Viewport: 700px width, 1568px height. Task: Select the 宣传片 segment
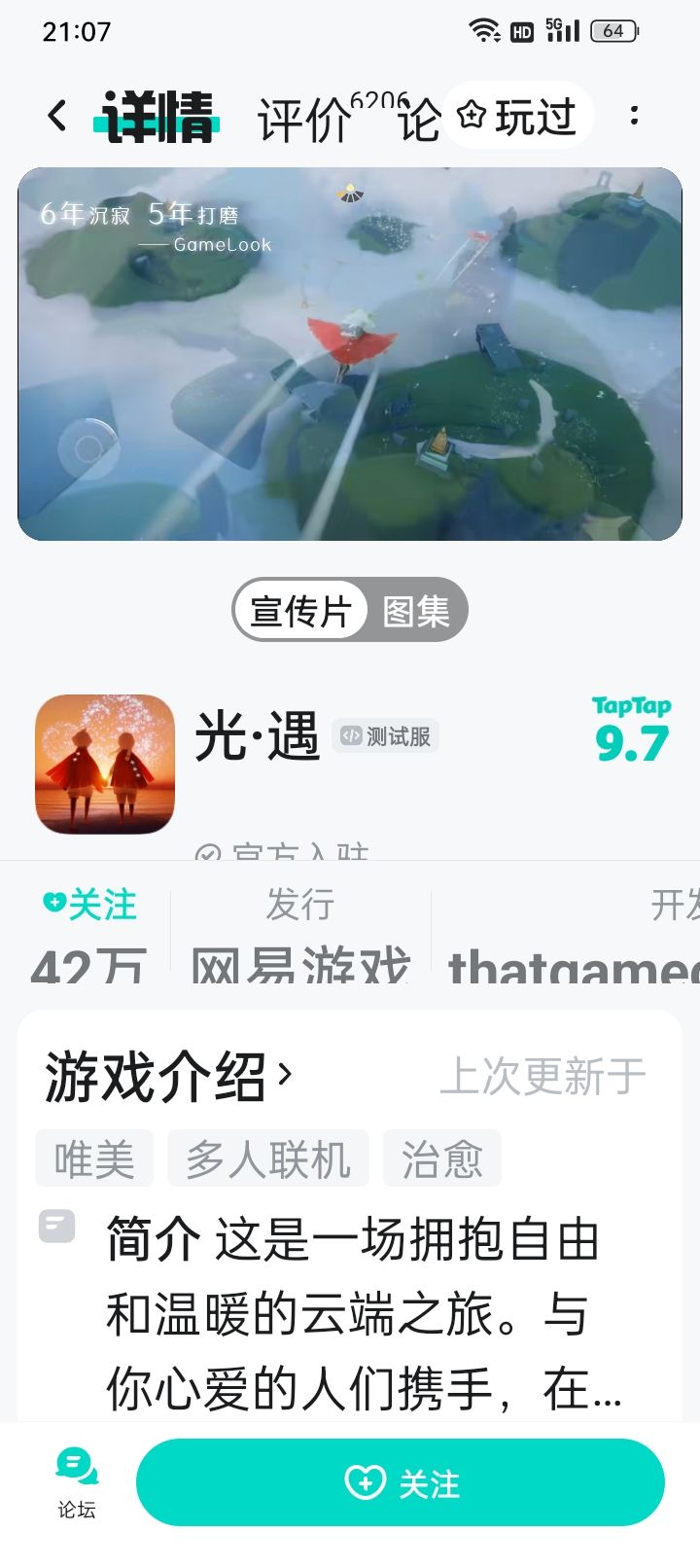(300, 611)
